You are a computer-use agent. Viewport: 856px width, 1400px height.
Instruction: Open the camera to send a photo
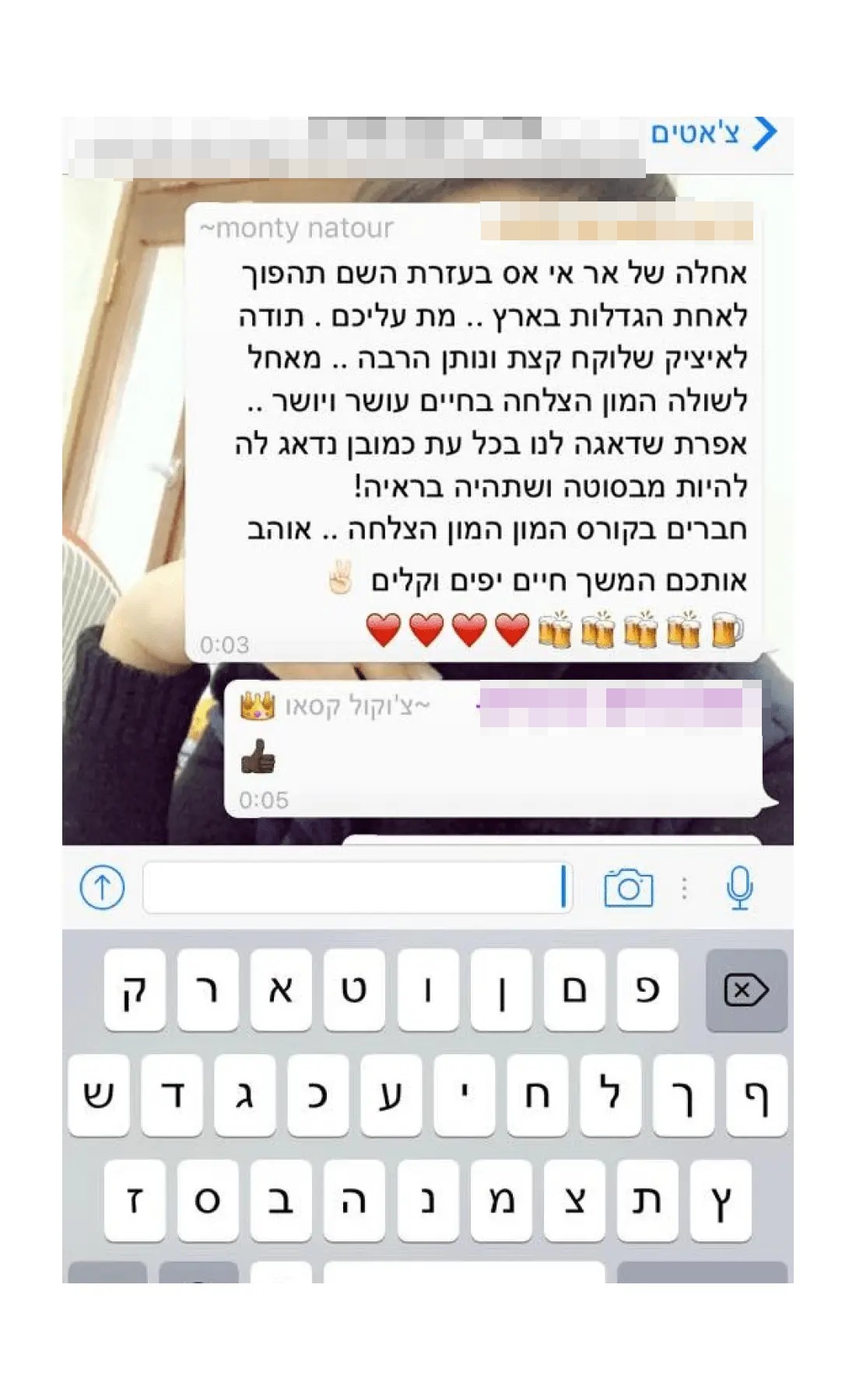(628, 887)
